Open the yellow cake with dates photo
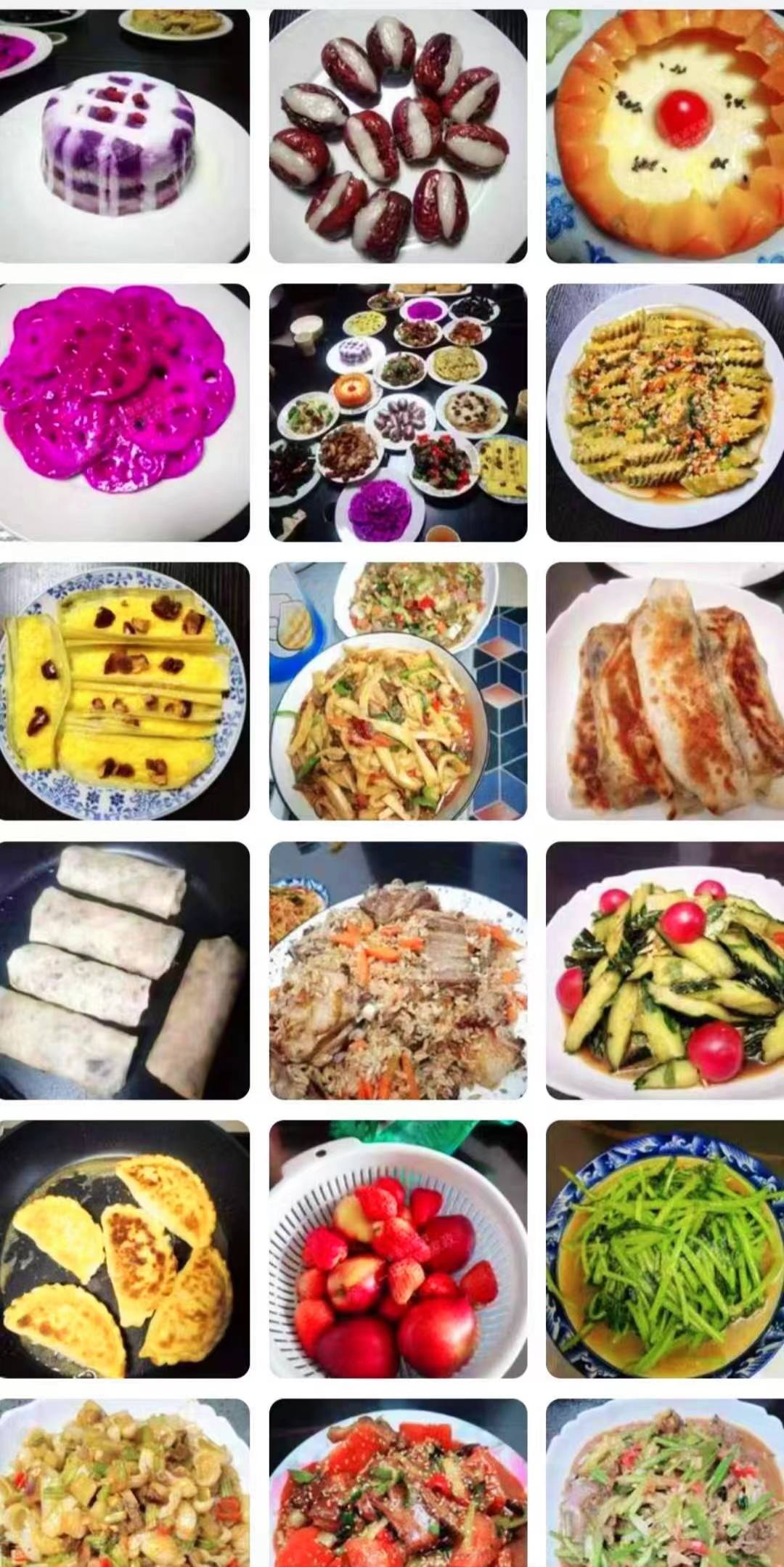 (124, 691)
